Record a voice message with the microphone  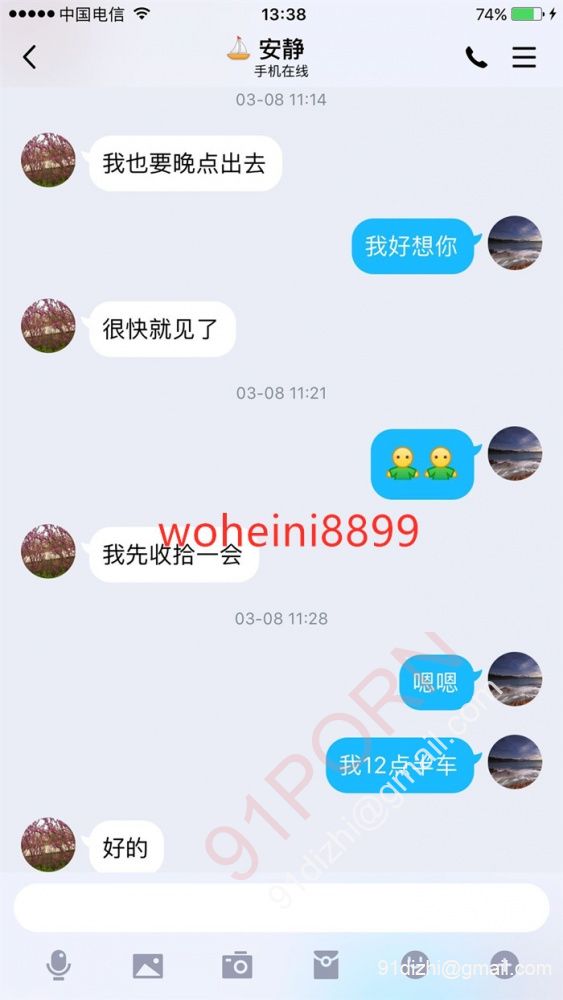[59, 965]
